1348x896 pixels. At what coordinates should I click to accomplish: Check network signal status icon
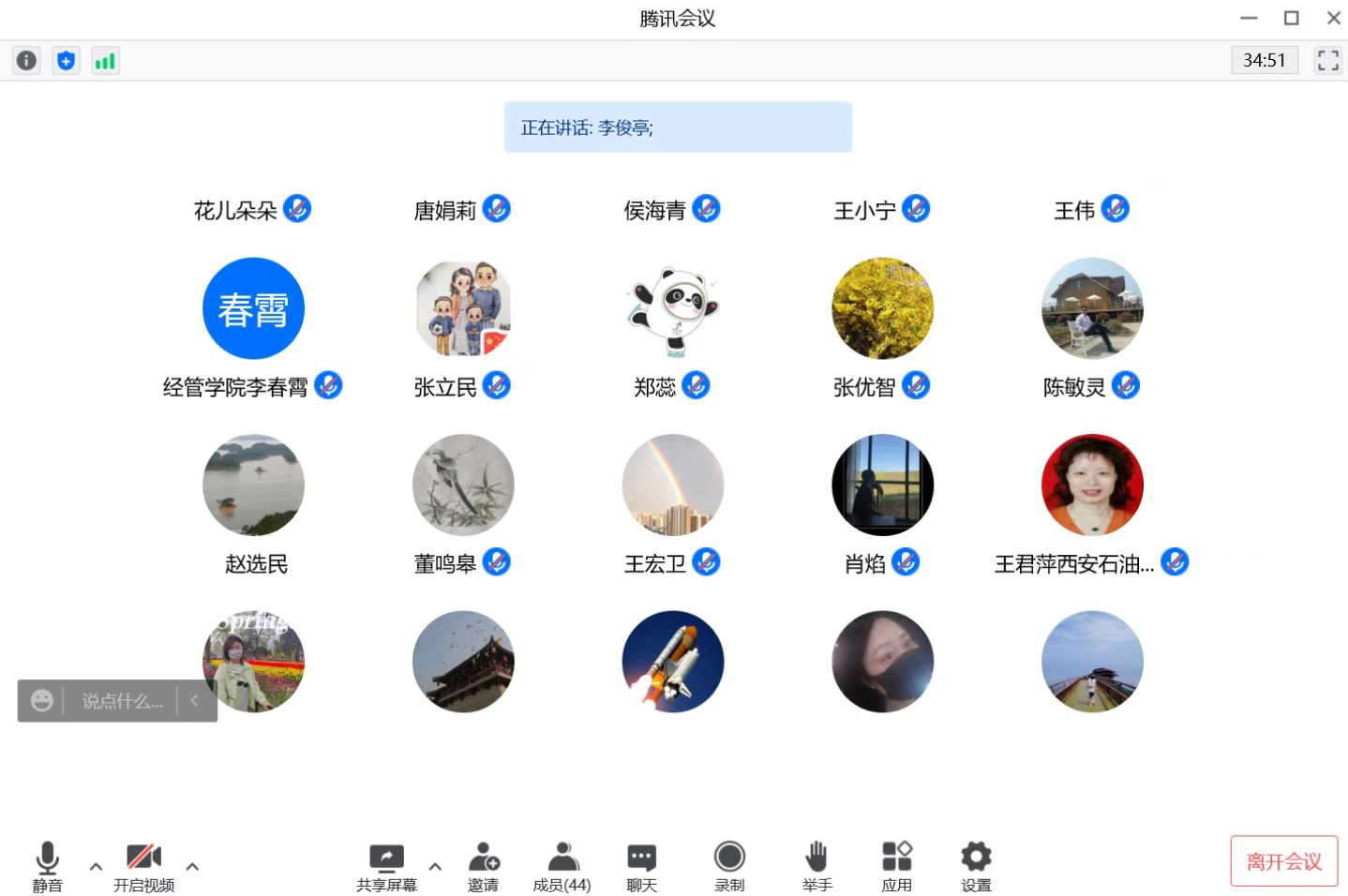point(105,61)
